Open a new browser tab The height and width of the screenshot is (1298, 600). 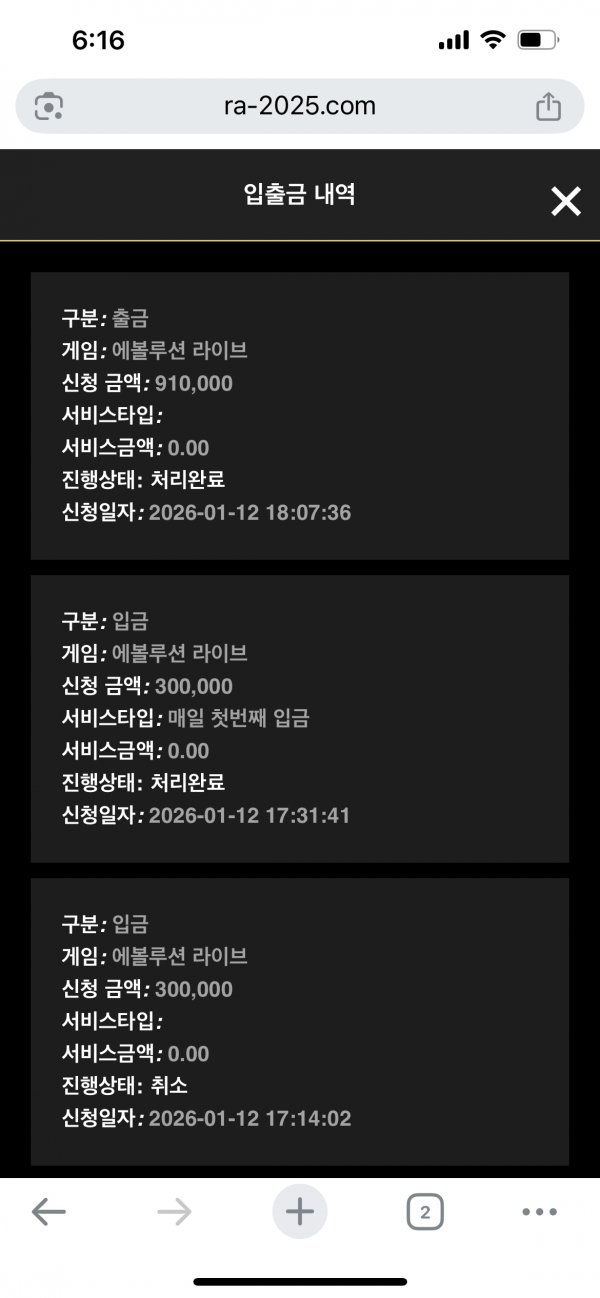point(299,1213)
